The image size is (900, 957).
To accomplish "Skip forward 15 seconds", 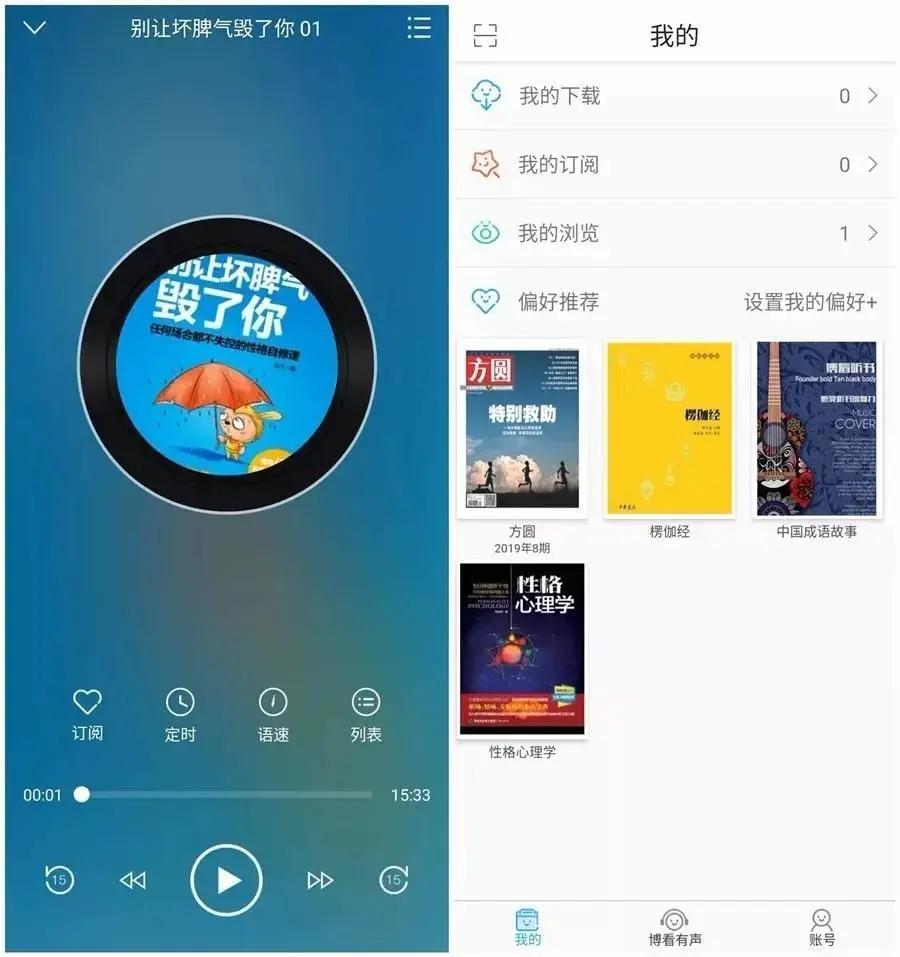I will 394,880.
